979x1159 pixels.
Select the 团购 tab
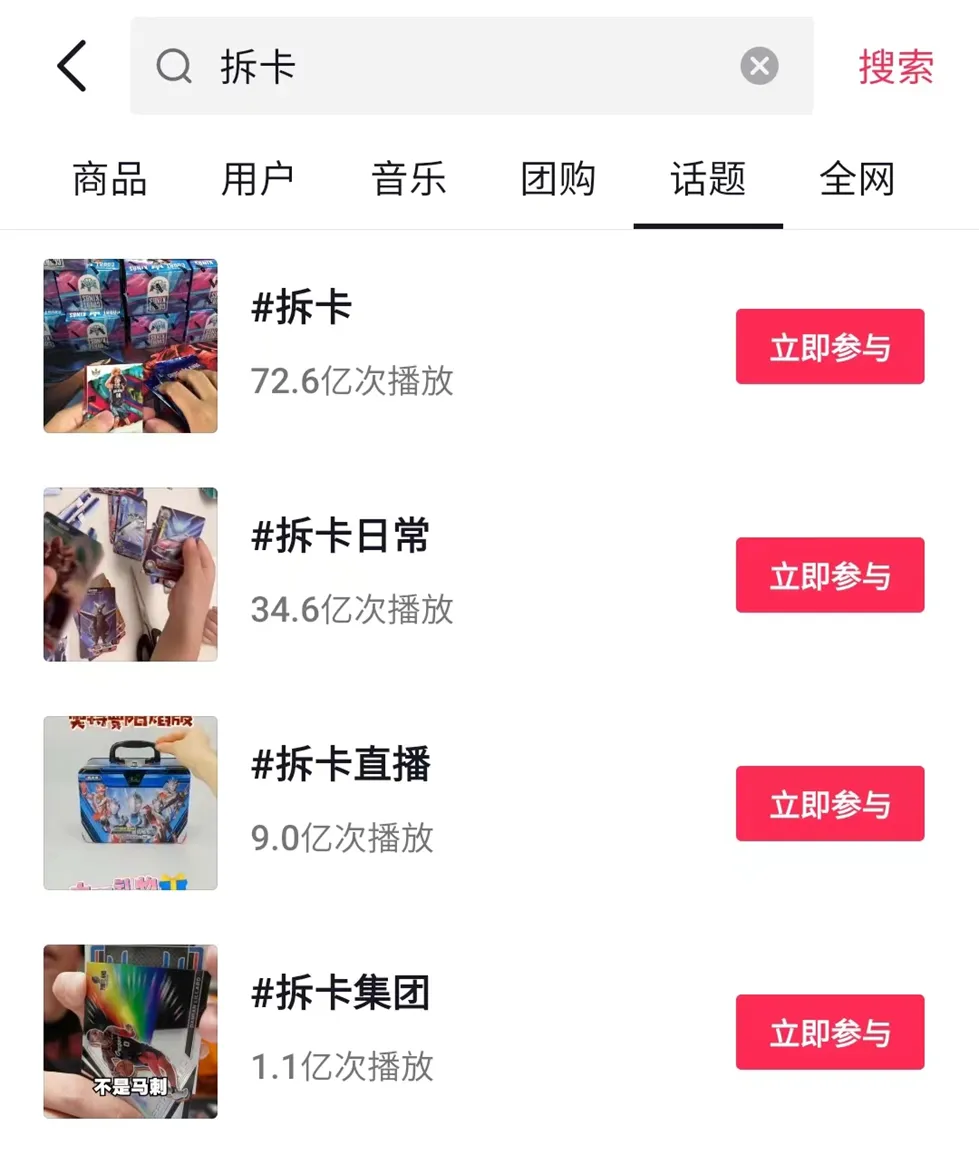tap(558, 180)
